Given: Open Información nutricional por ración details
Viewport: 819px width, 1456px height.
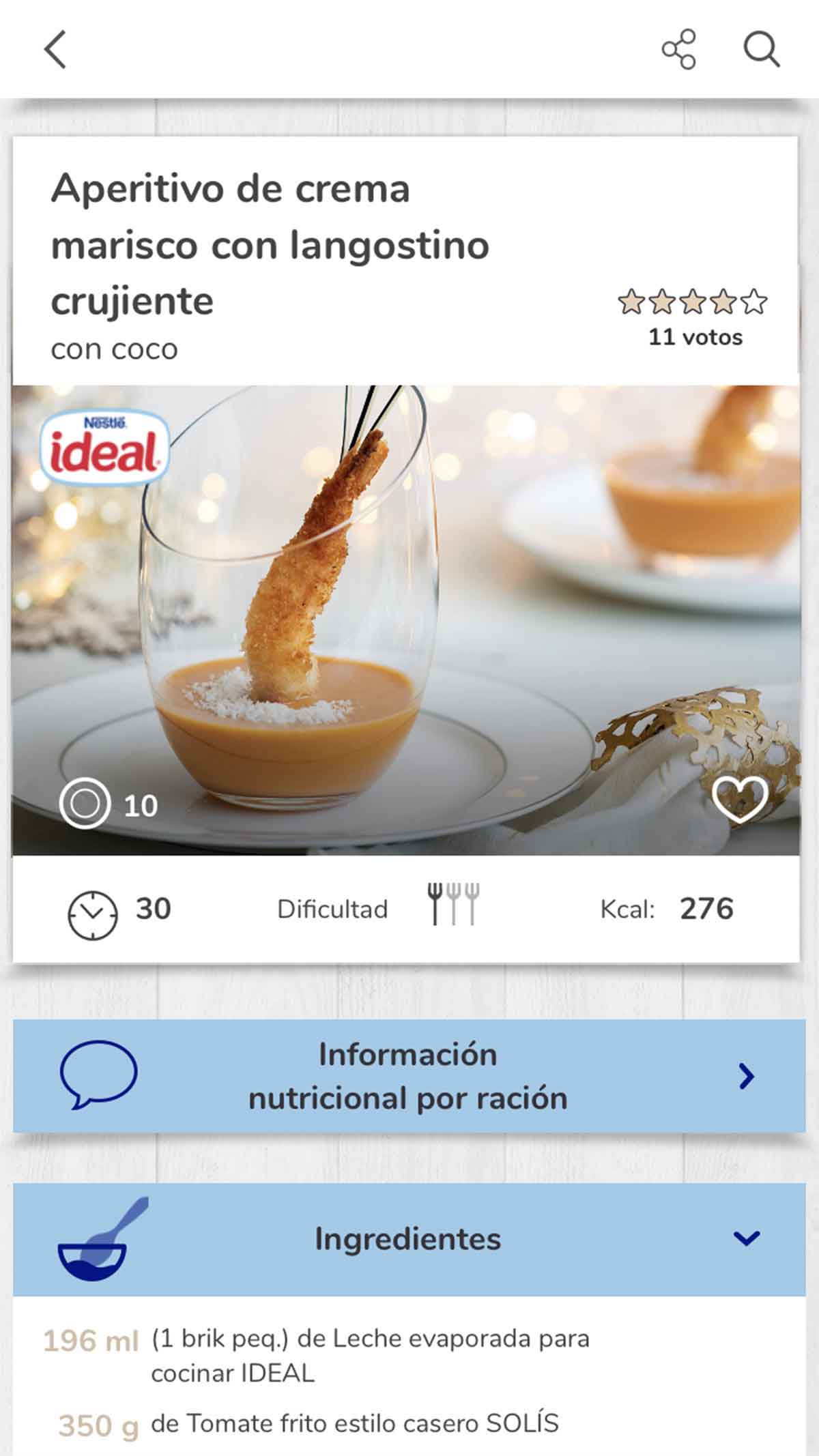Looking at the screenshot, I should click(408, 1076).
